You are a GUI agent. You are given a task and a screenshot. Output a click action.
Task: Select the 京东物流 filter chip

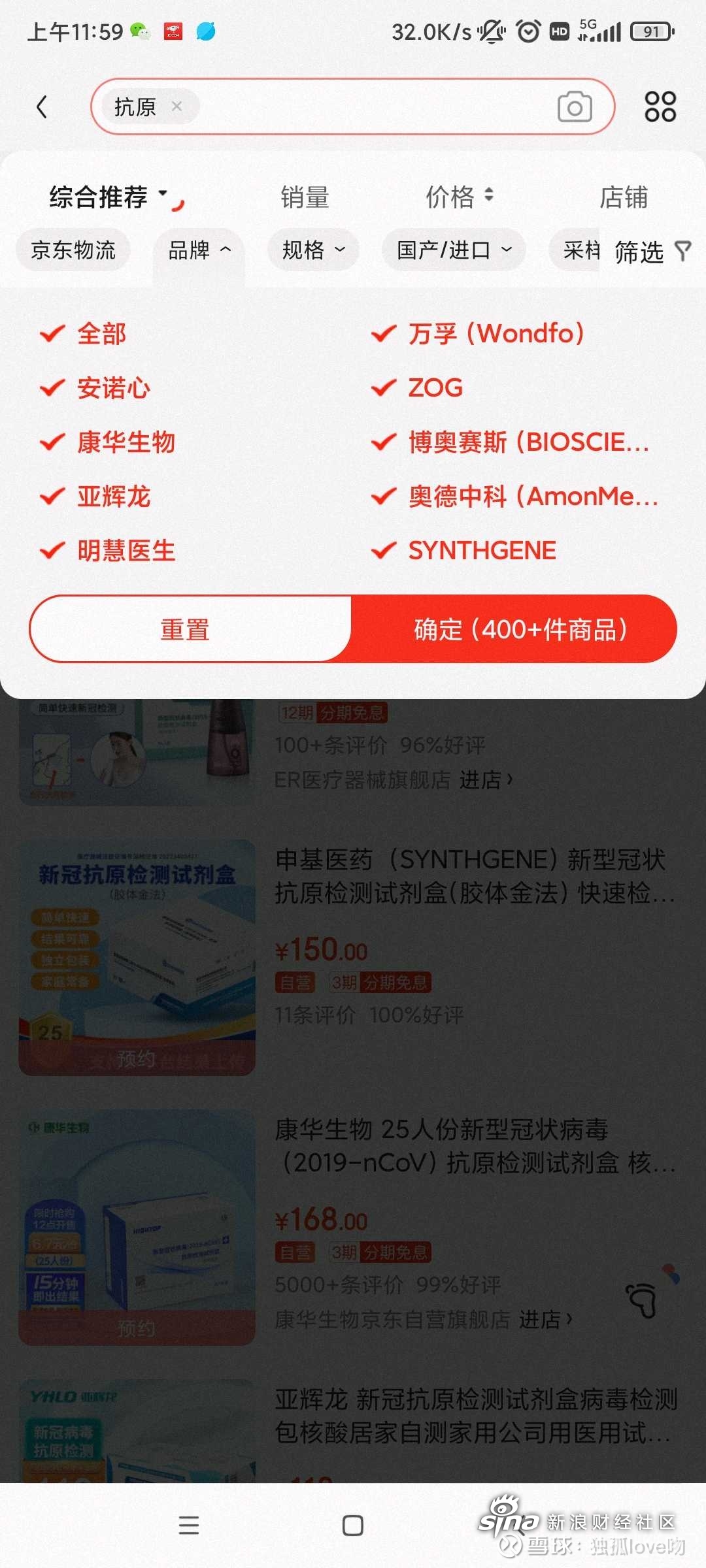pos(73,250)
